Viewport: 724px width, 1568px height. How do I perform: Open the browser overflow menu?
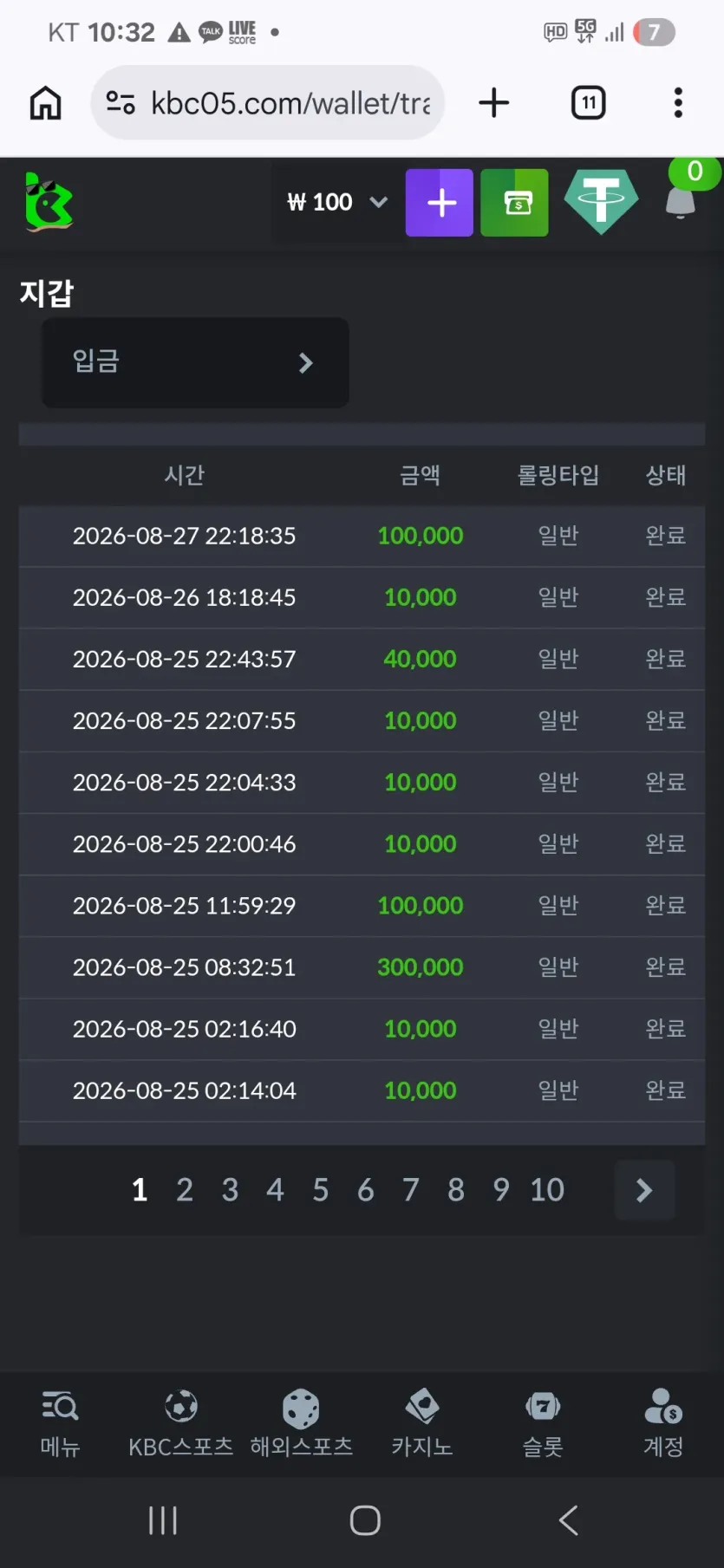coord(678,103)
